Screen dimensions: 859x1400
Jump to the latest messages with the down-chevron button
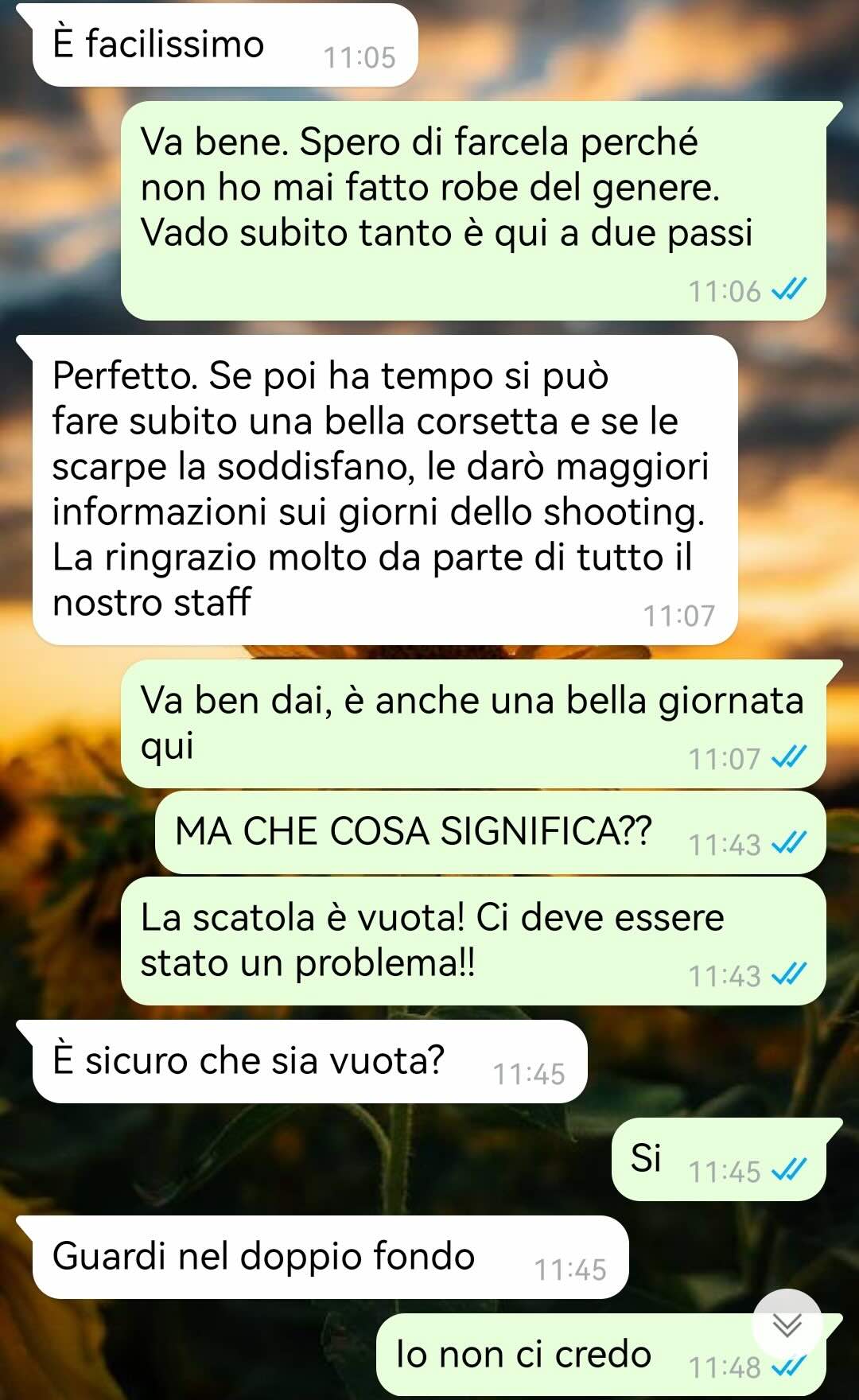point(787,1324)
